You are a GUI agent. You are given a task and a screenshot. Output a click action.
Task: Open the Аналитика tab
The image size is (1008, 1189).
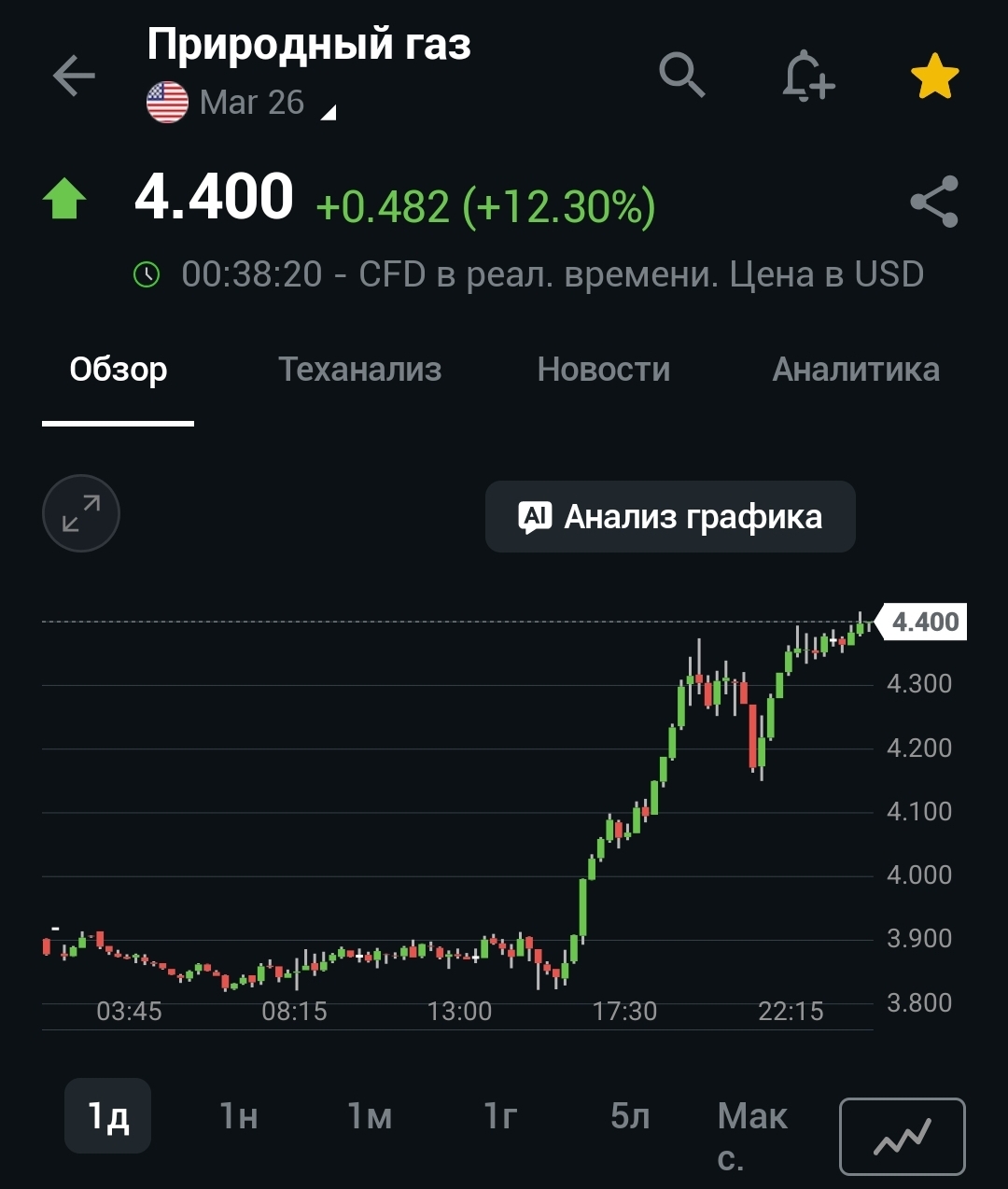click(856, 370)
